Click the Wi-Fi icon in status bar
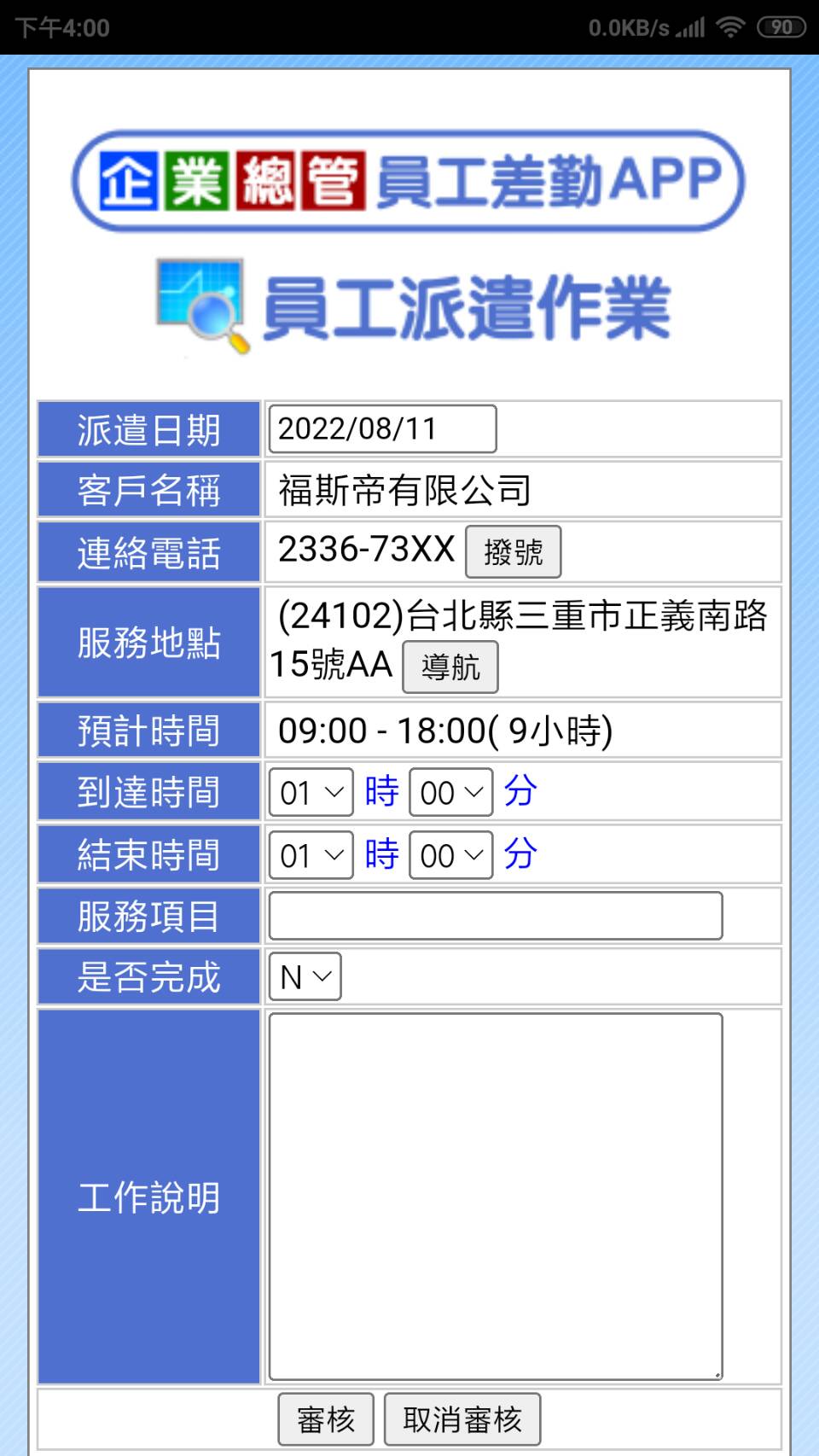 (729, 26)
